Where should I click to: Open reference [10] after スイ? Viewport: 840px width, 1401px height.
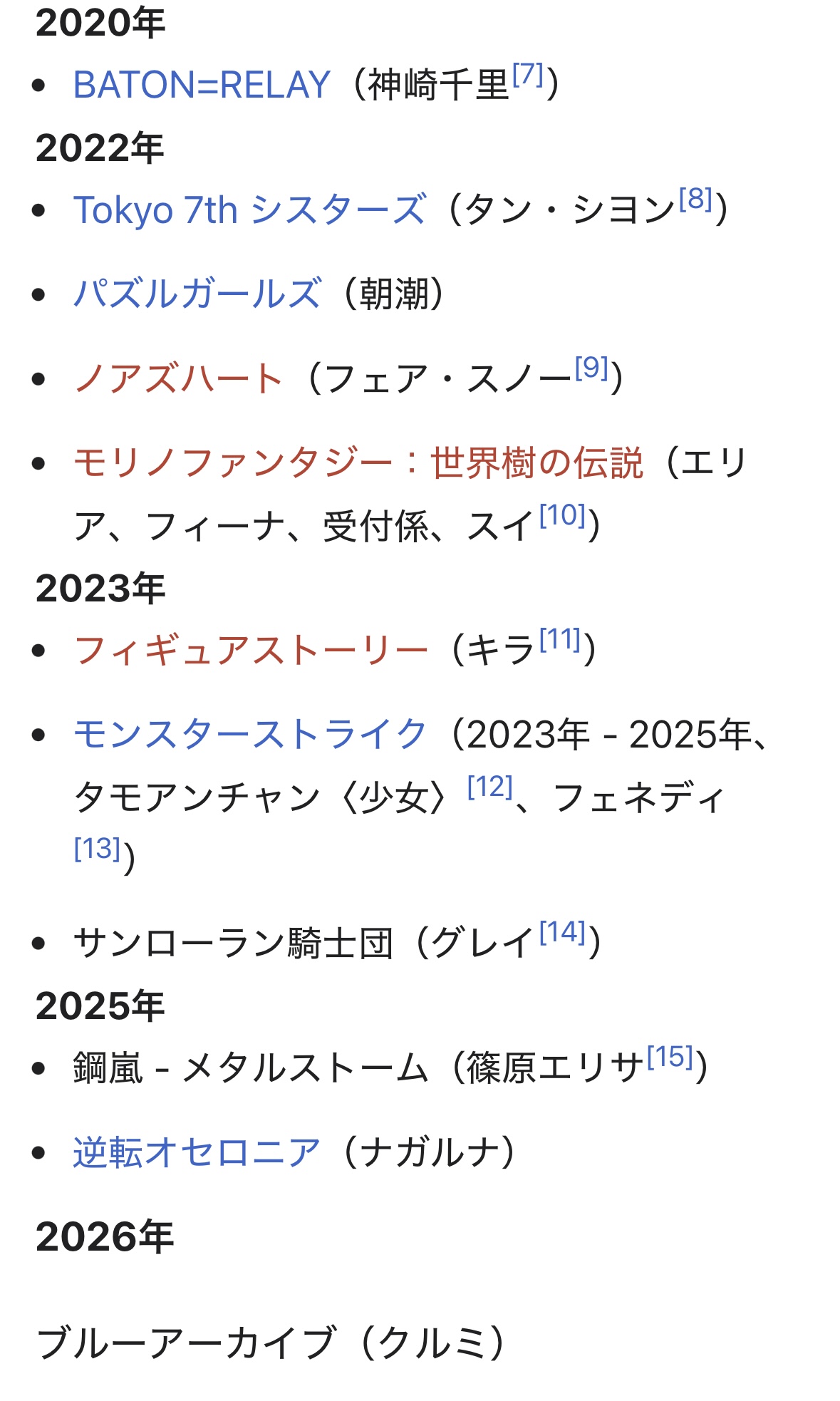click(x=562, y=515)
